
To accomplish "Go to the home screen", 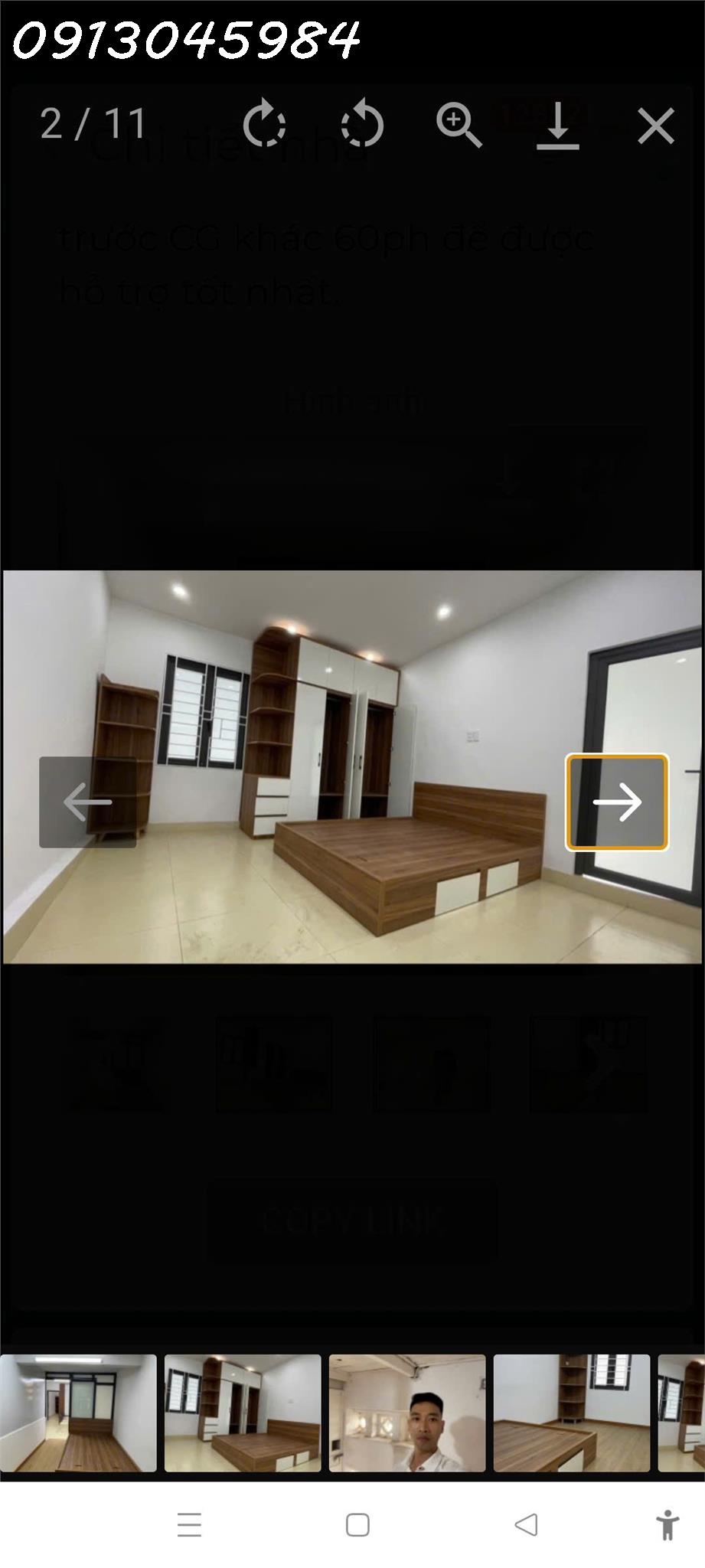I will pyautogui.click(x=357, y=1524).
